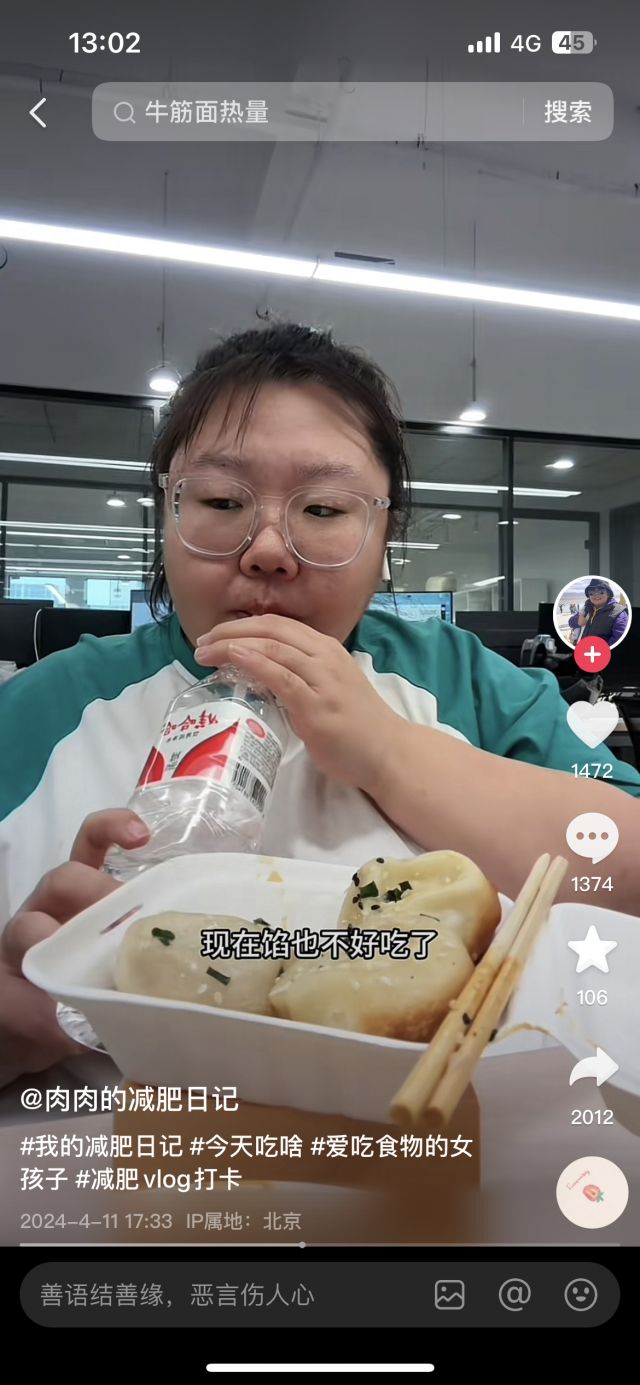
Task: Open the video's sound disc
Action: click(x=592, y=1192)
